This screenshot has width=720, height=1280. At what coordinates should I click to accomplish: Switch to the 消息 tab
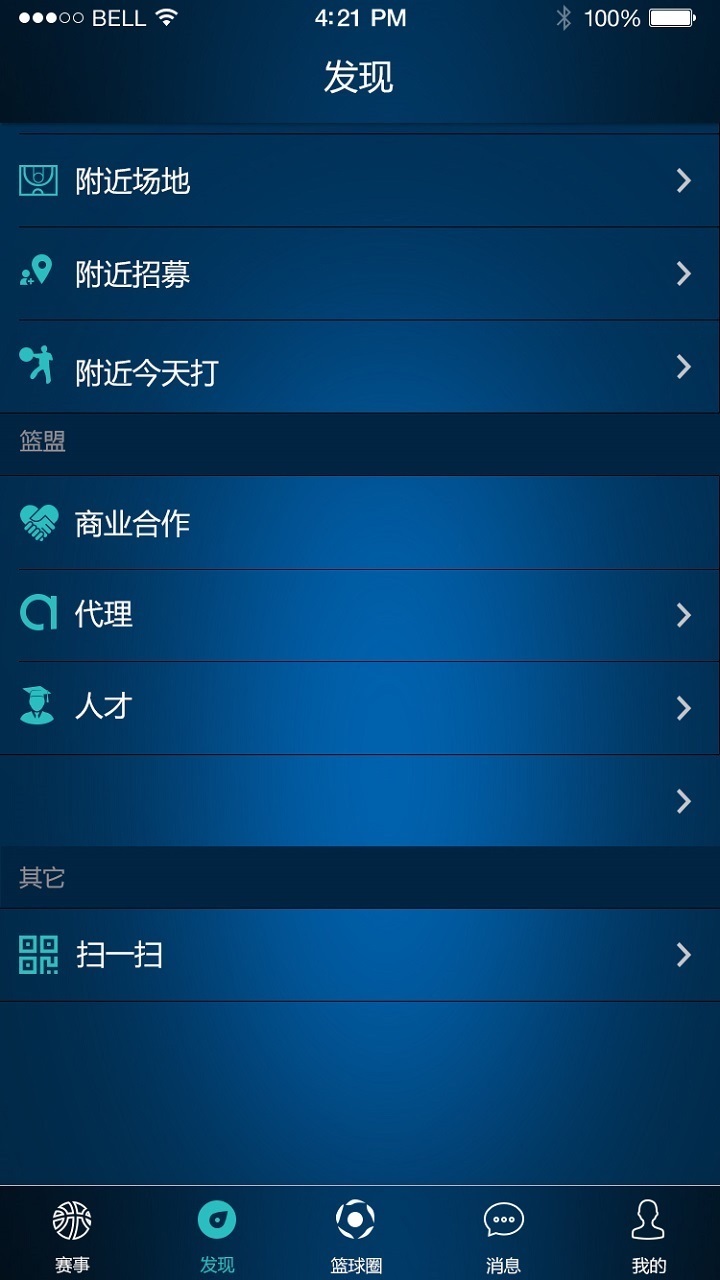(x=503, y=1235)
